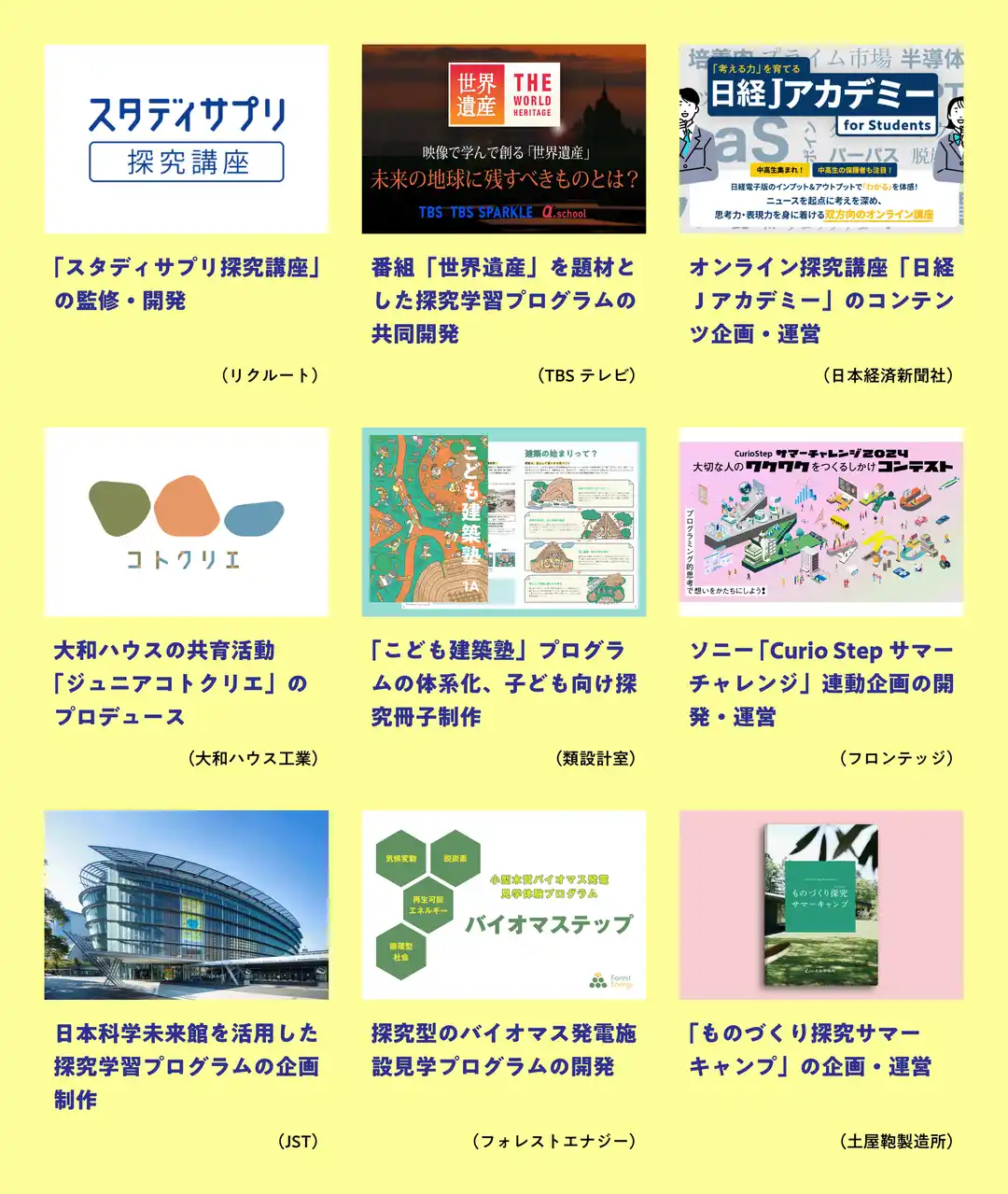
Task: Open the 日経Jアカデミー project card
Action: click(821, 139)
